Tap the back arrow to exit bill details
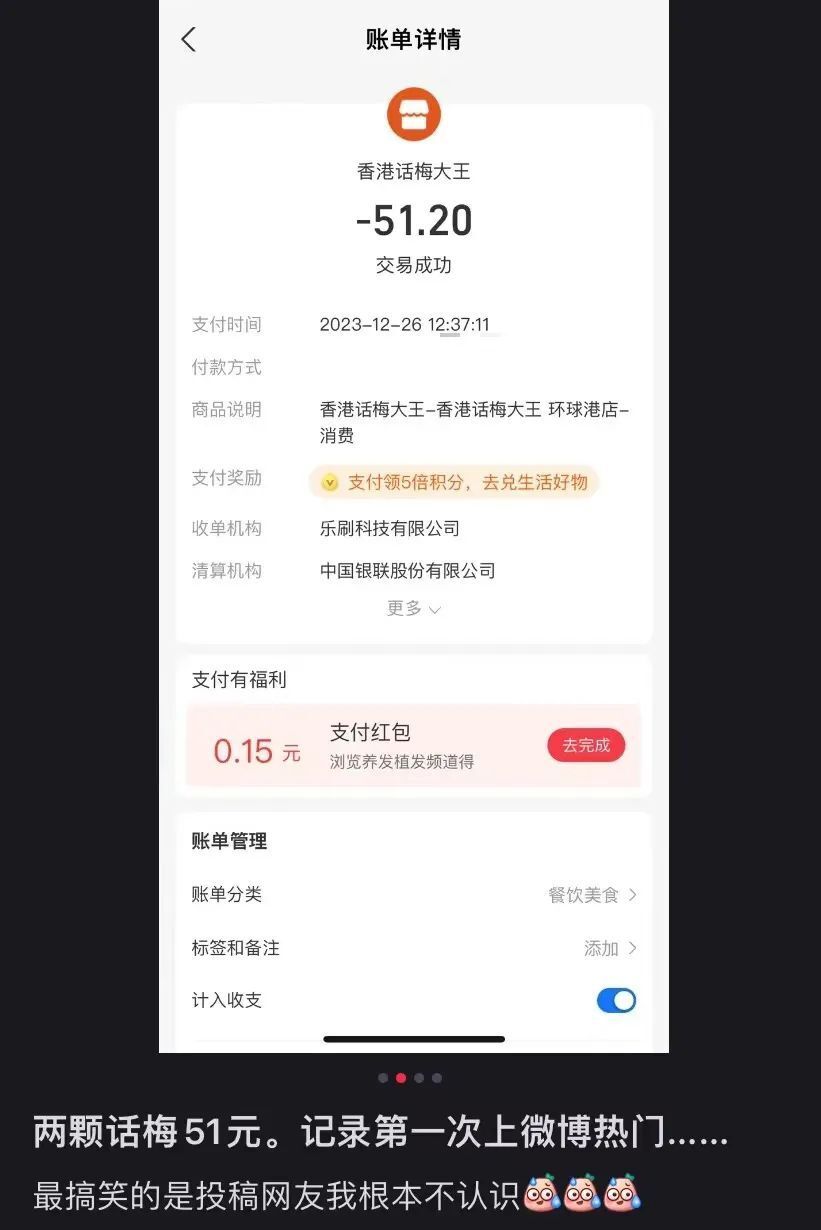821x1230 pixels. [x=189, y=39]
